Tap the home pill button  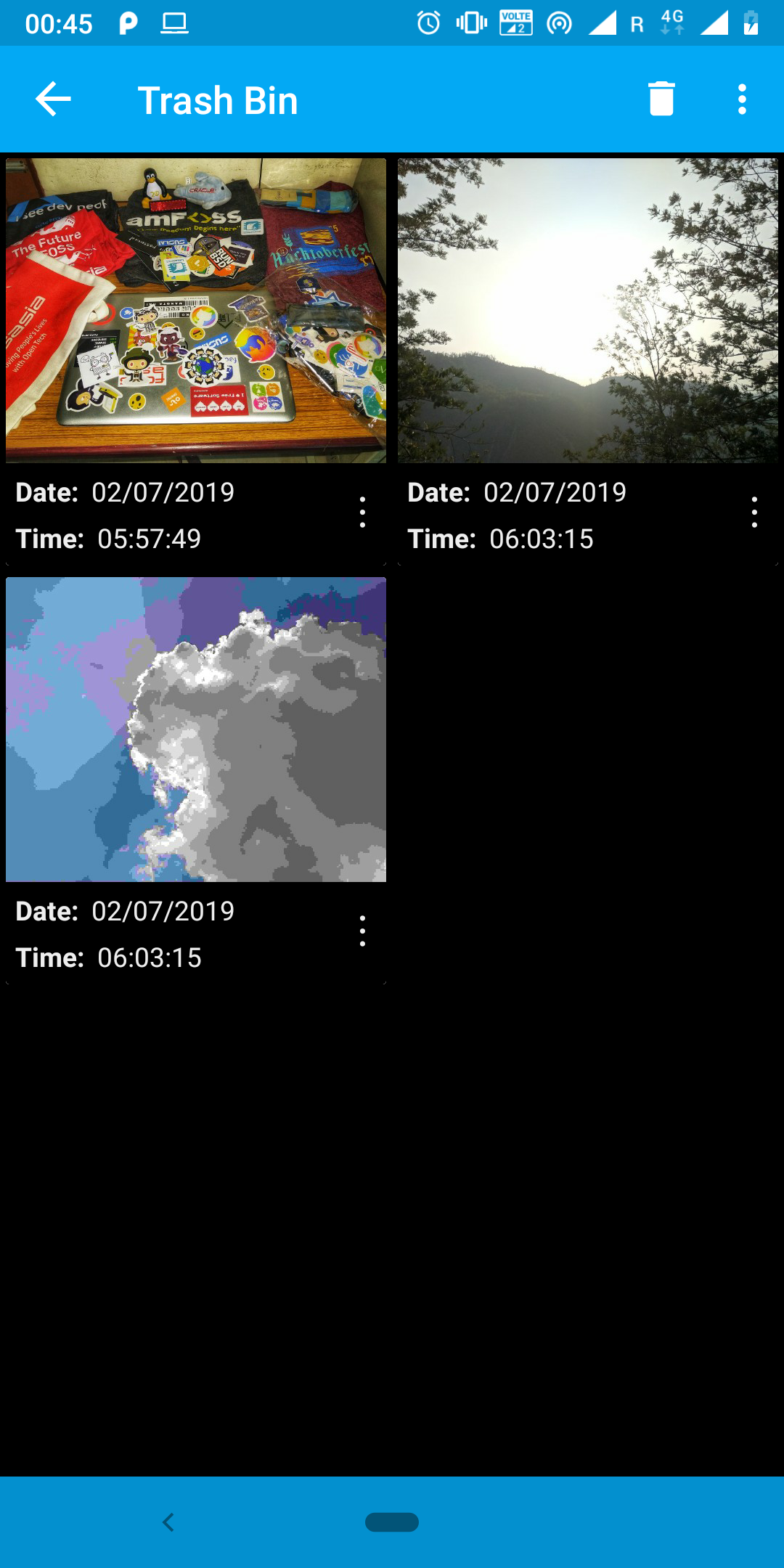(x=392, y=1522)
